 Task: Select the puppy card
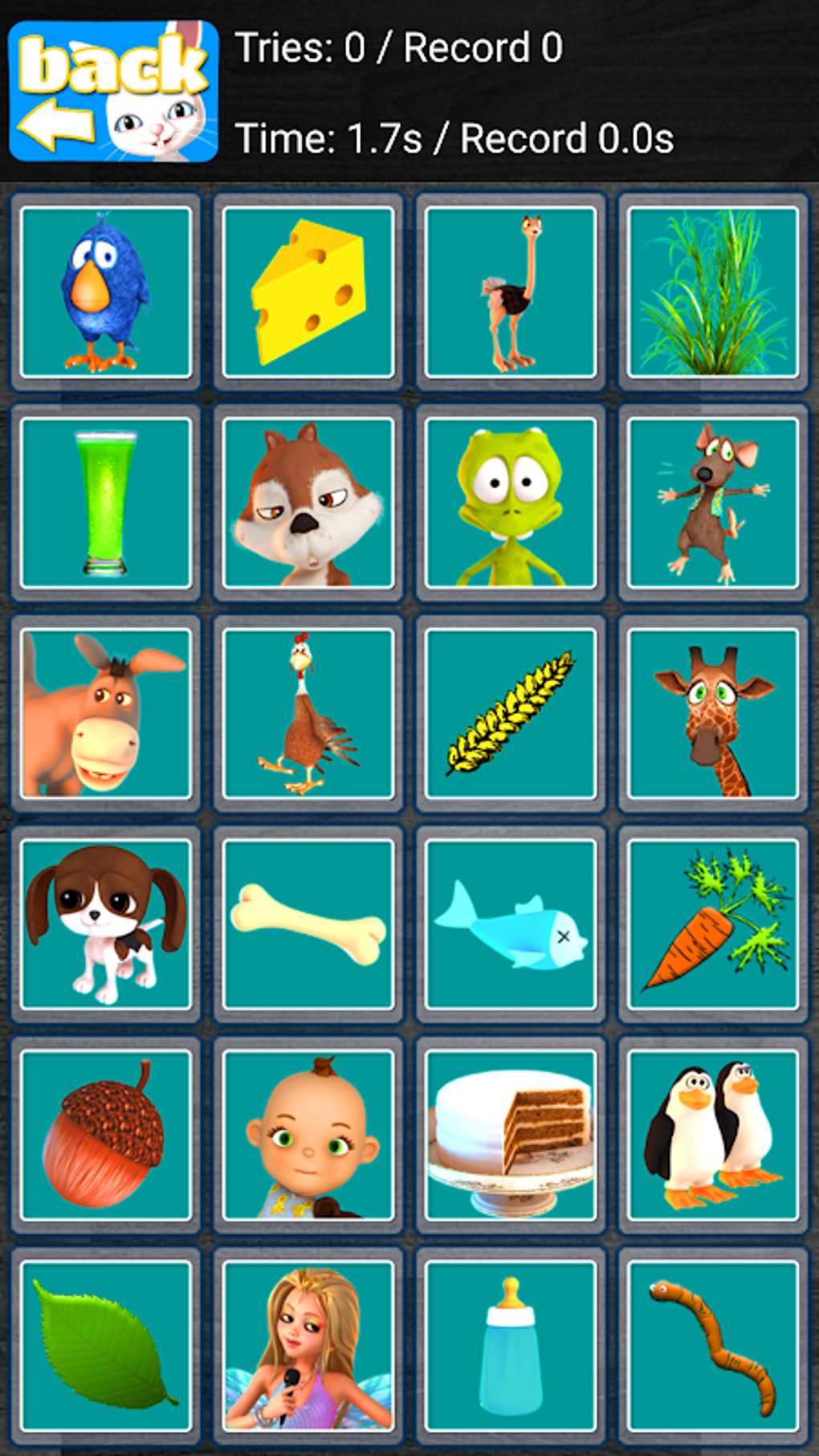[x=106, y=924]
